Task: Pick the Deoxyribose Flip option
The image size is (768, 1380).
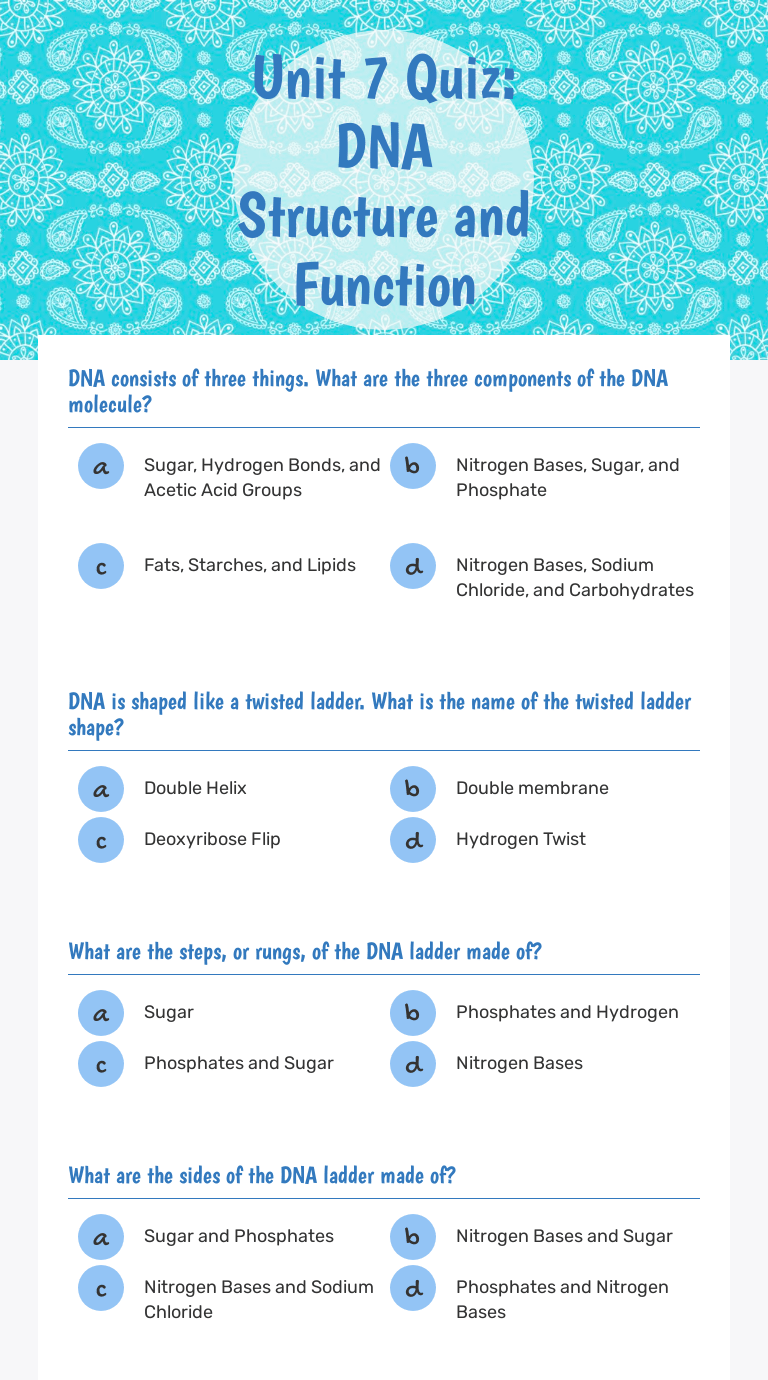Action: [x=101, y=840]
